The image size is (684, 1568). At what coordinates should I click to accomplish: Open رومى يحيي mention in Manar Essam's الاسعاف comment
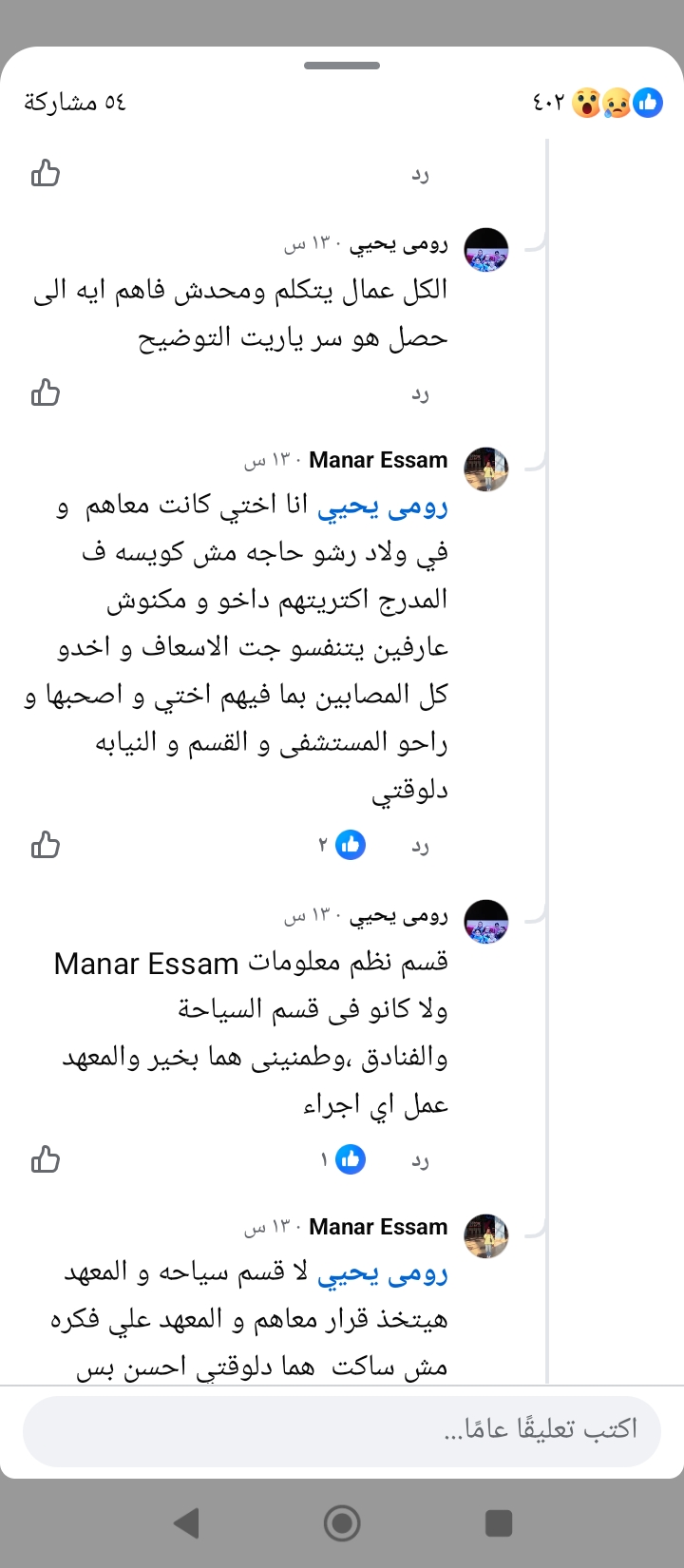382,507
